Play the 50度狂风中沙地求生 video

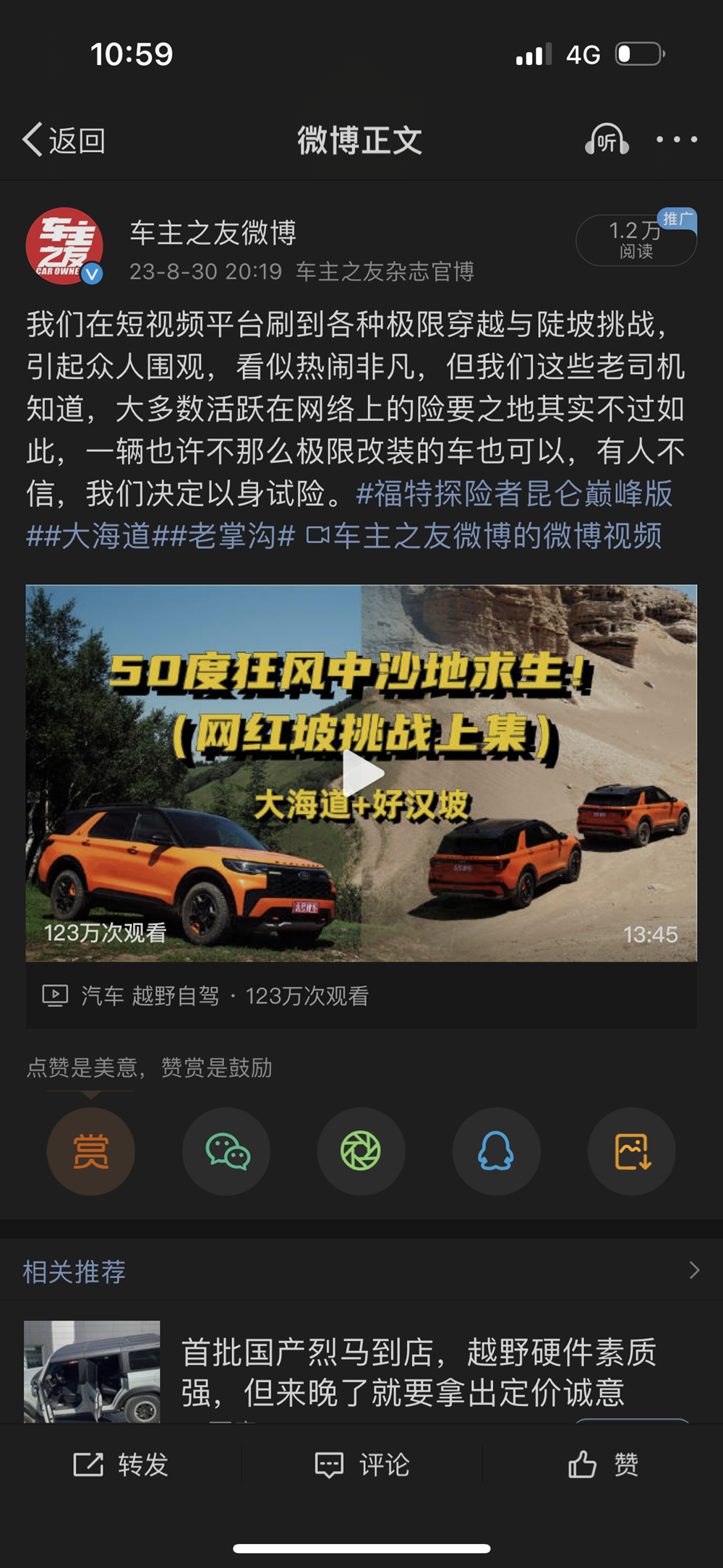coord(361,772)
